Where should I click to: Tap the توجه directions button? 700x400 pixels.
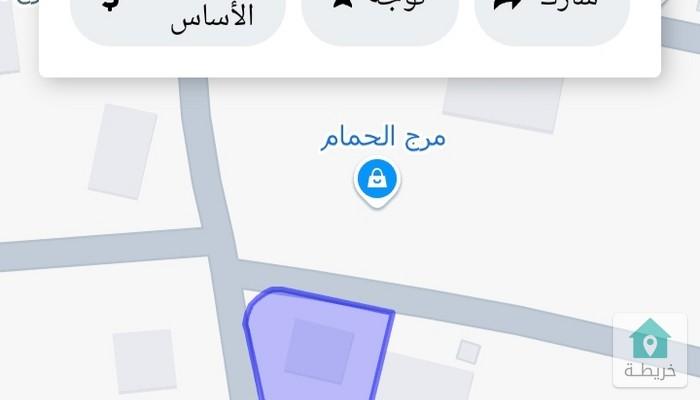tap(380, 18)
